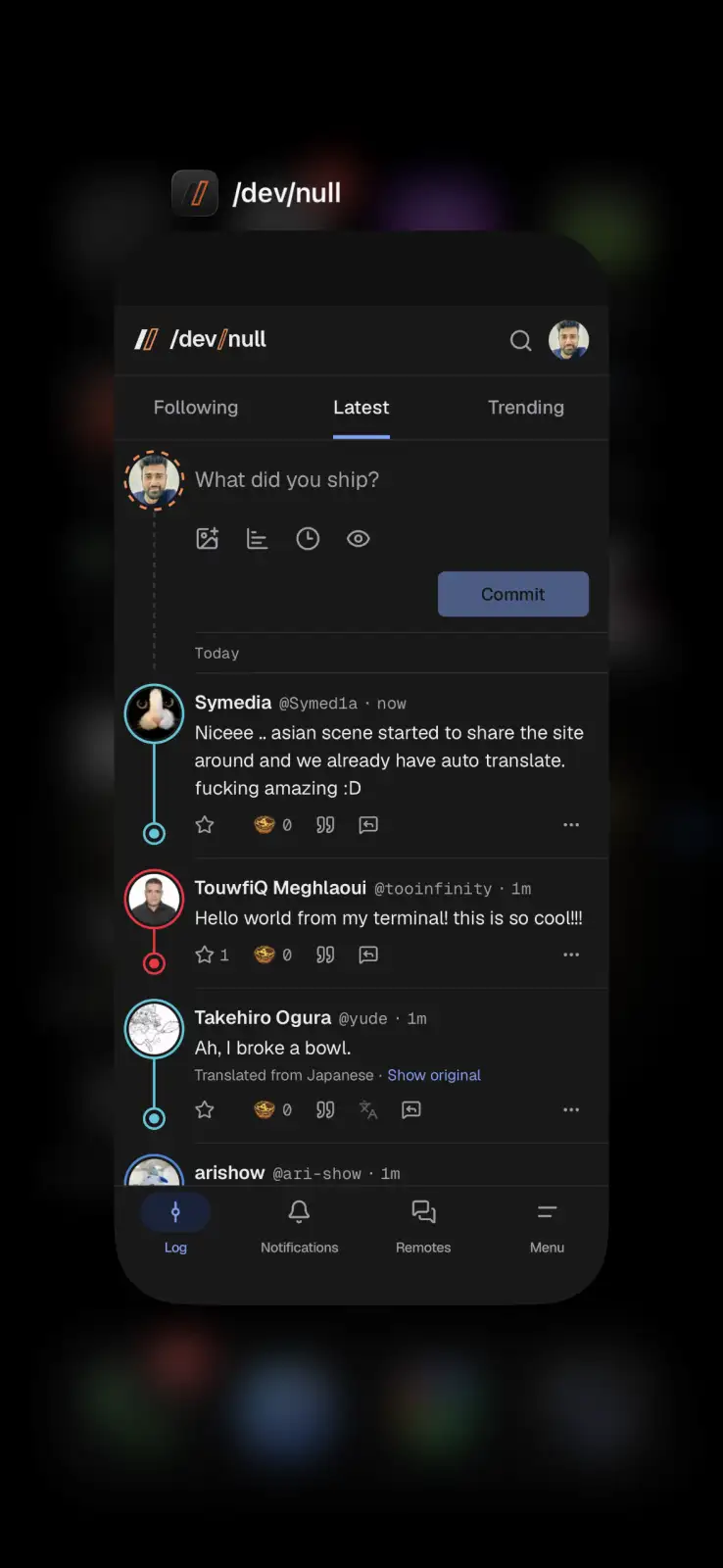The image size is (723, 1568).
Task: Add a poll to the new post
Action: tap(257, 539)
